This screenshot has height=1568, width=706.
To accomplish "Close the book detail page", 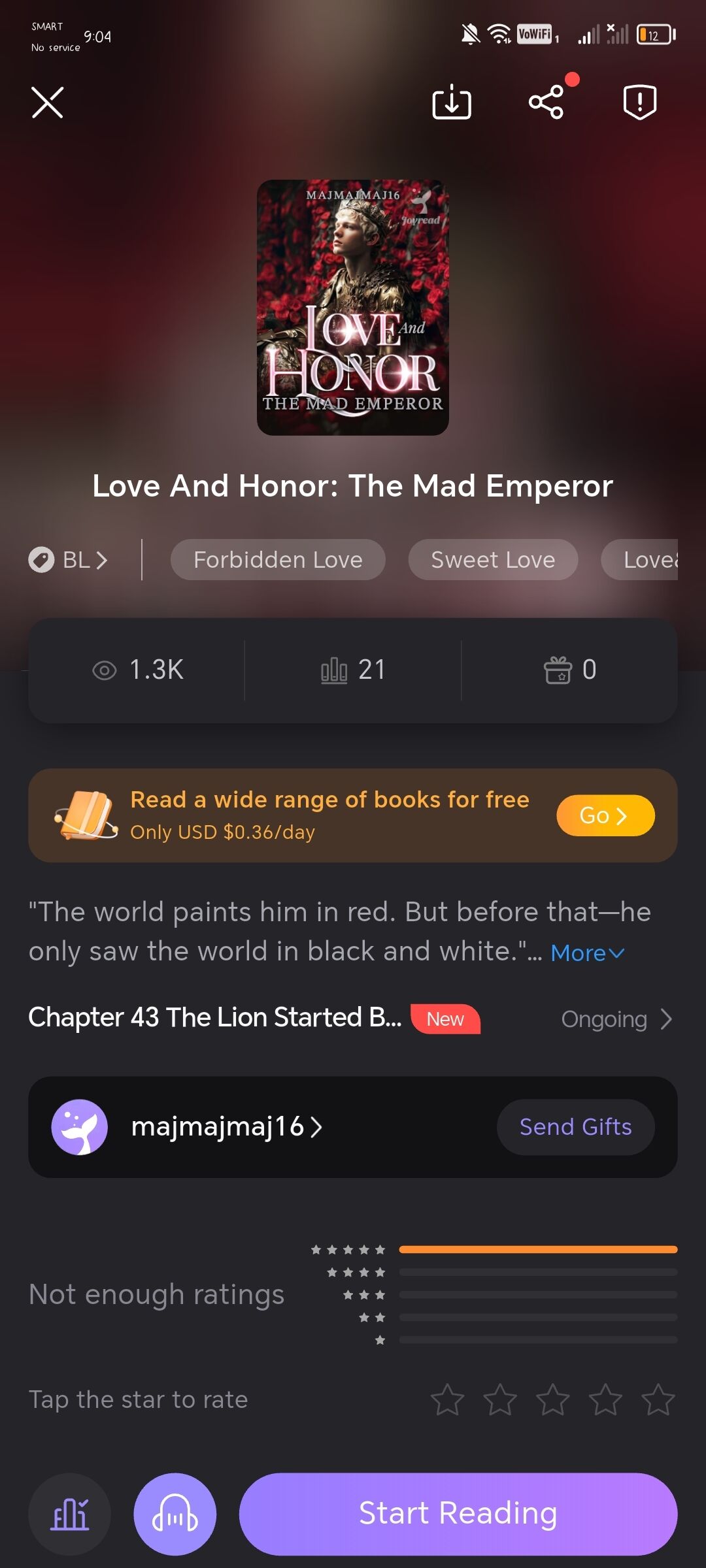I will (47, 103).
